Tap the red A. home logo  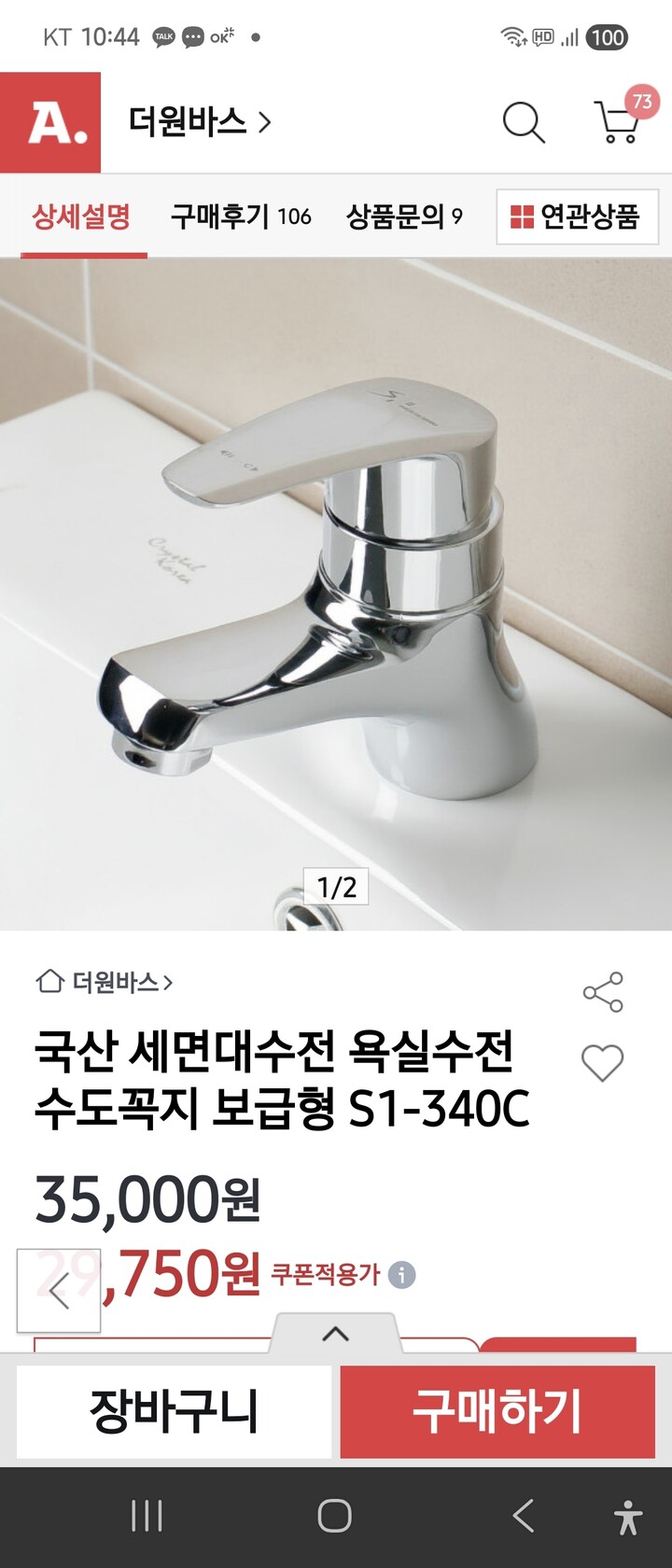pos(51,122)
